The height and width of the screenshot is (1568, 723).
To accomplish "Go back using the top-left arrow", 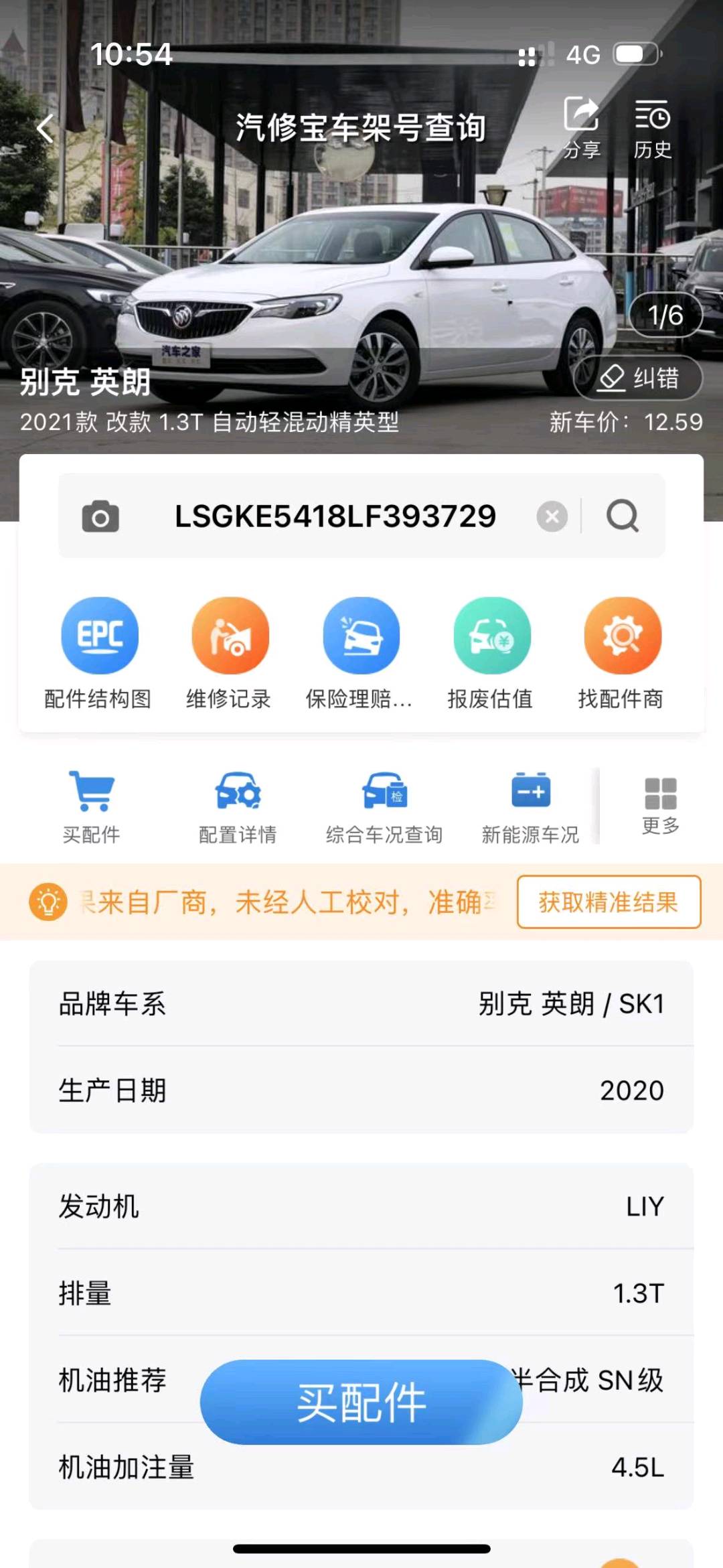I will coord(46,128).
